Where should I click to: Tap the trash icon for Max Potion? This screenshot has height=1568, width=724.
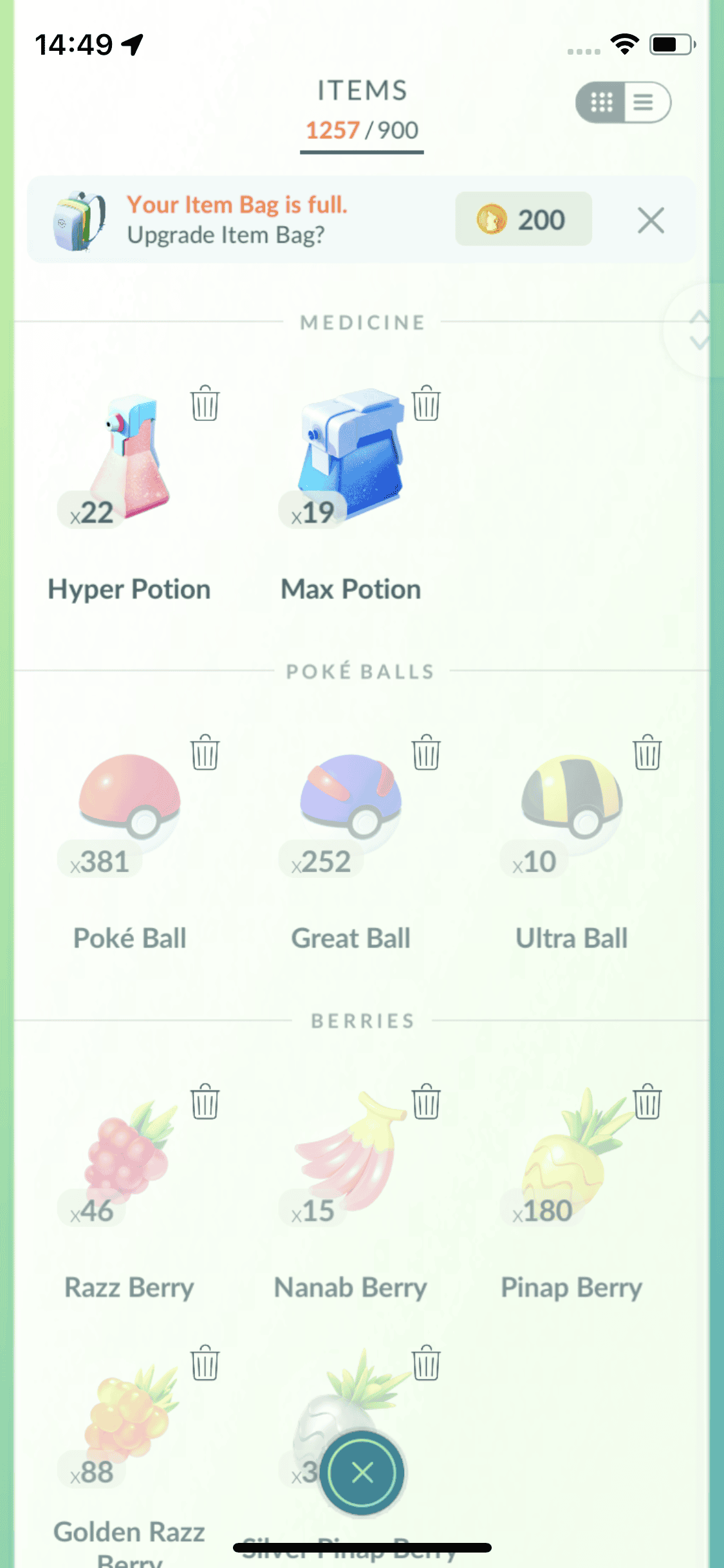425,404
